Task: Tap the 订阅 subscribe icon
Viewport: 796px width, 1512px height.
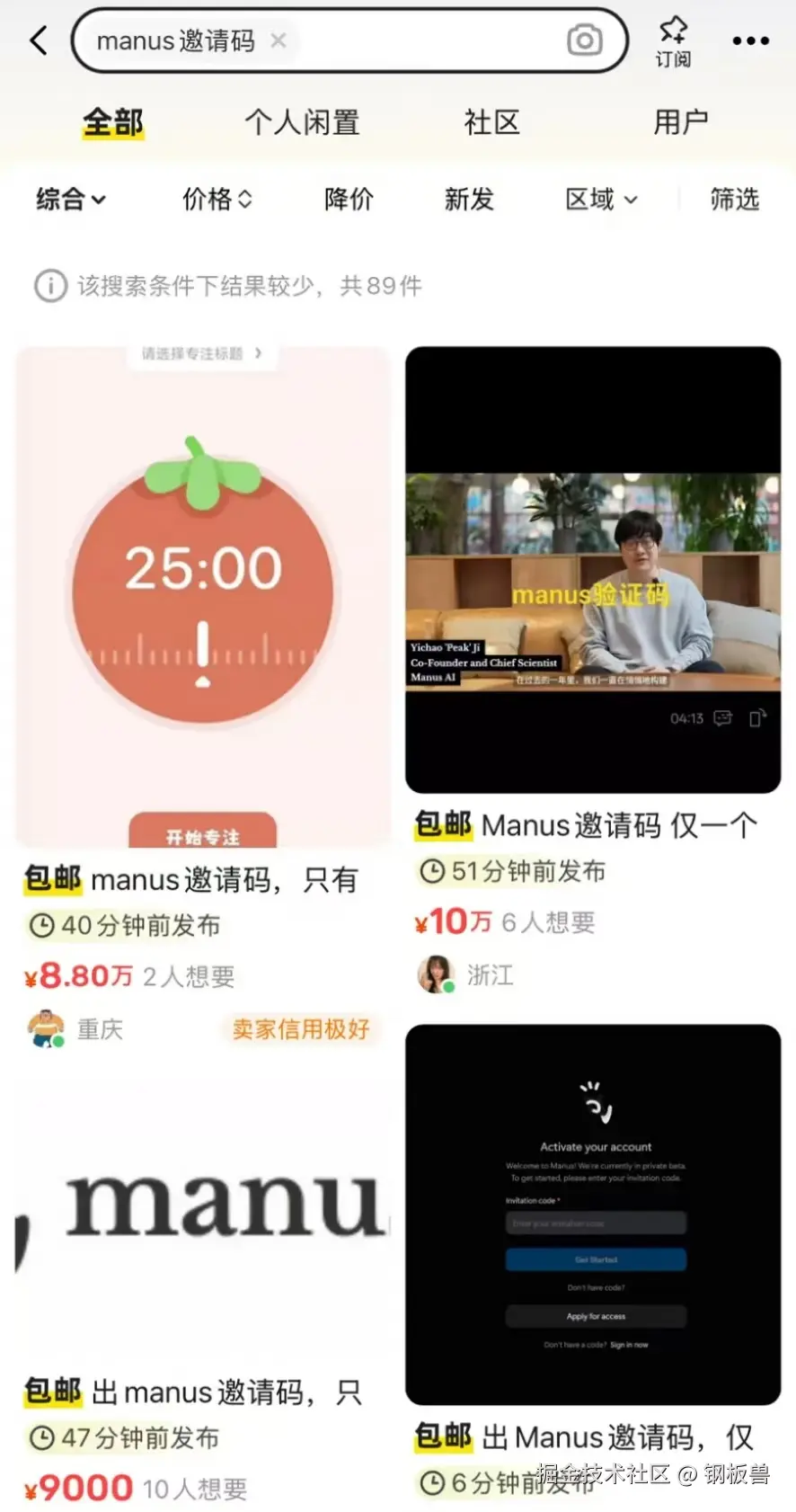Action: (672, 40)
